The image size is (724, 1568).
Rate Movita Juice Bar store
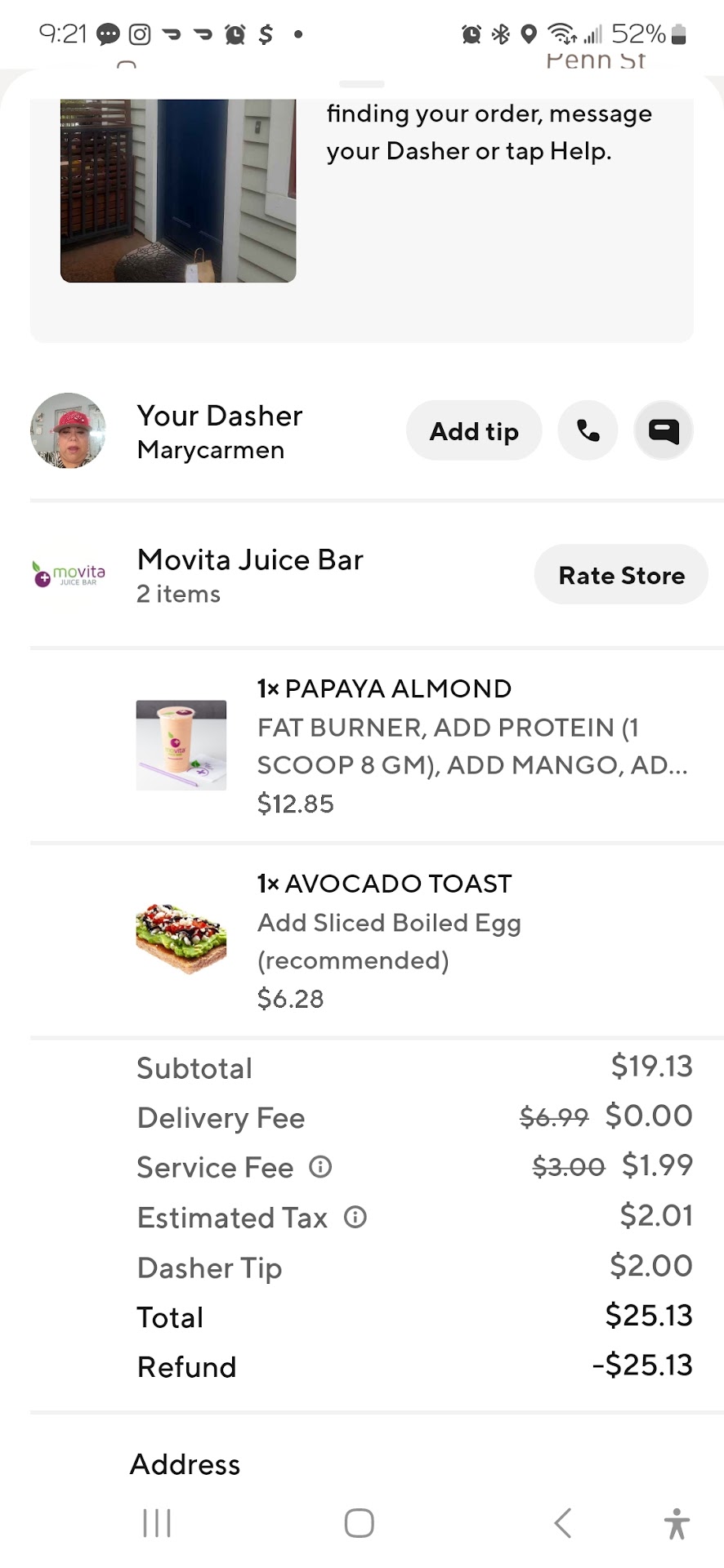[621, 575]
